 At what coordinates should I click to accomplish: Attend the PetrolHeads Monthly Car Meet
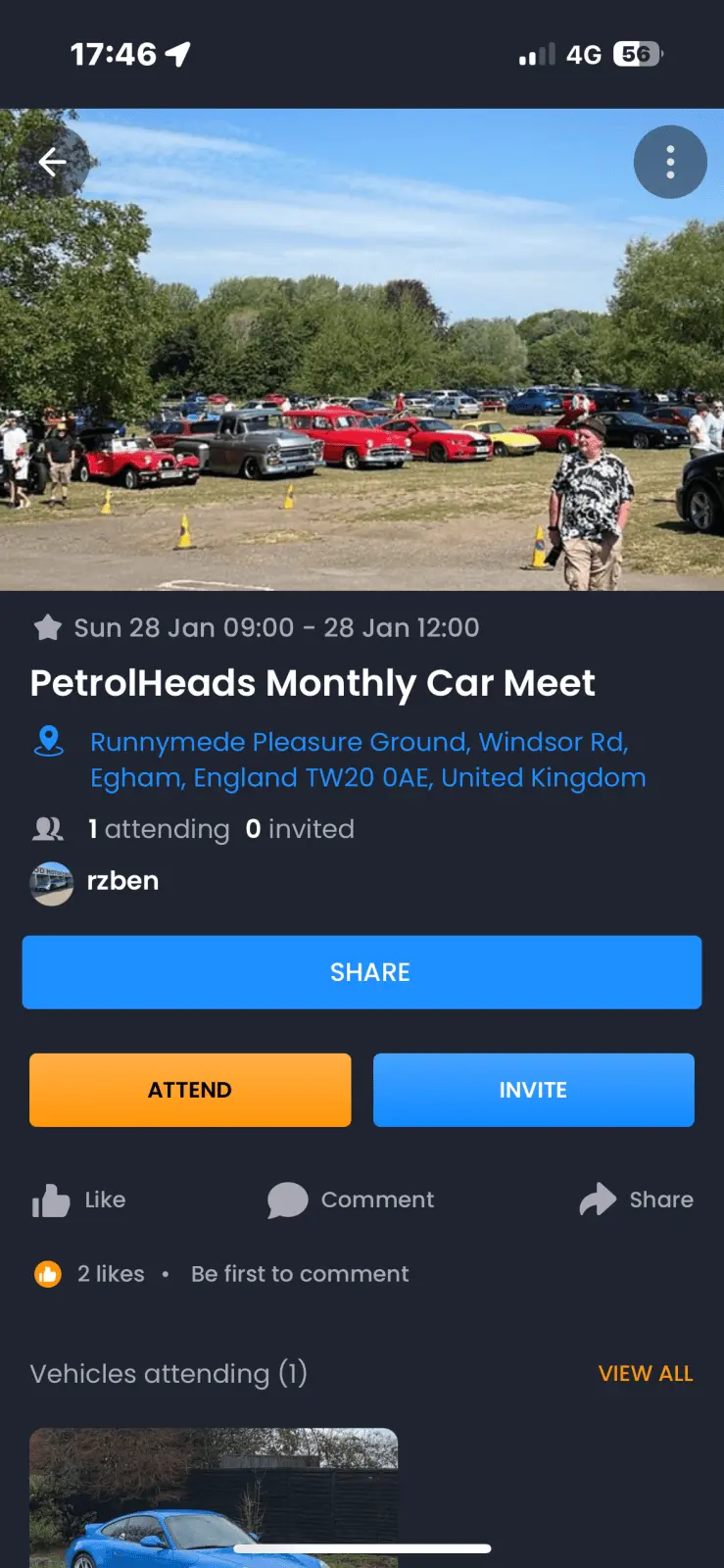(190, 1090)
